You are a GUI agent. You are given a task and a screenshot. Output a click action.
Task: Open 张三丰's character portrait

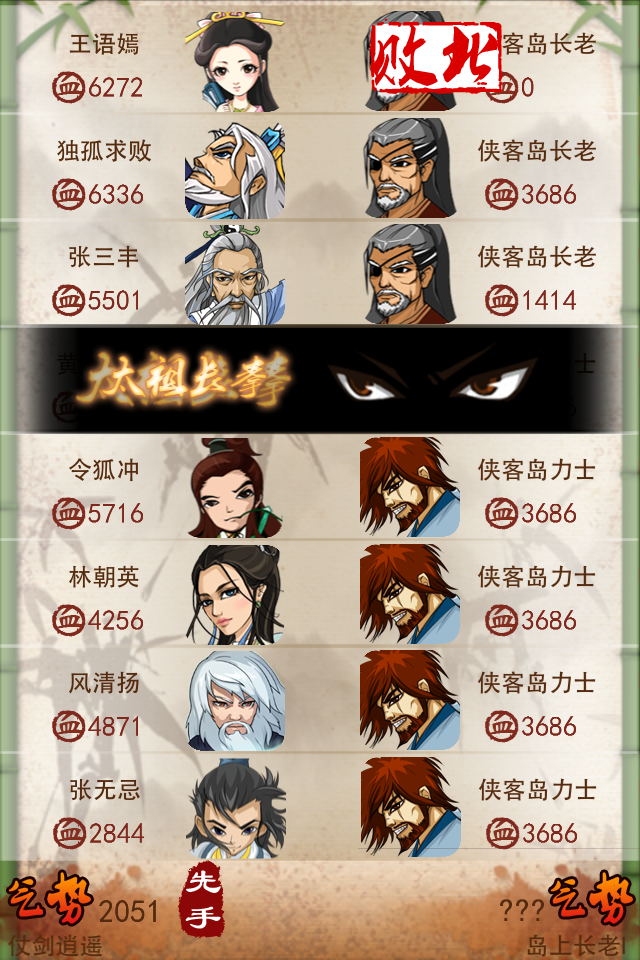click(x=235, y=274)
